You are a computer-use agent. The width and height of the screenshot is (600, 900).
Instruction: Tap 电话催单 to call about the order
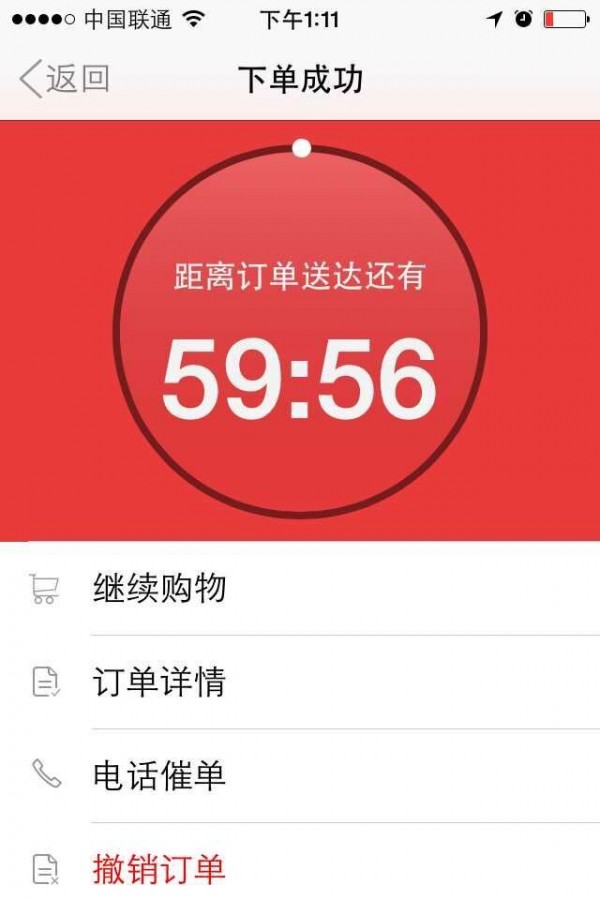pyautogui.click(x=160, y=776)
